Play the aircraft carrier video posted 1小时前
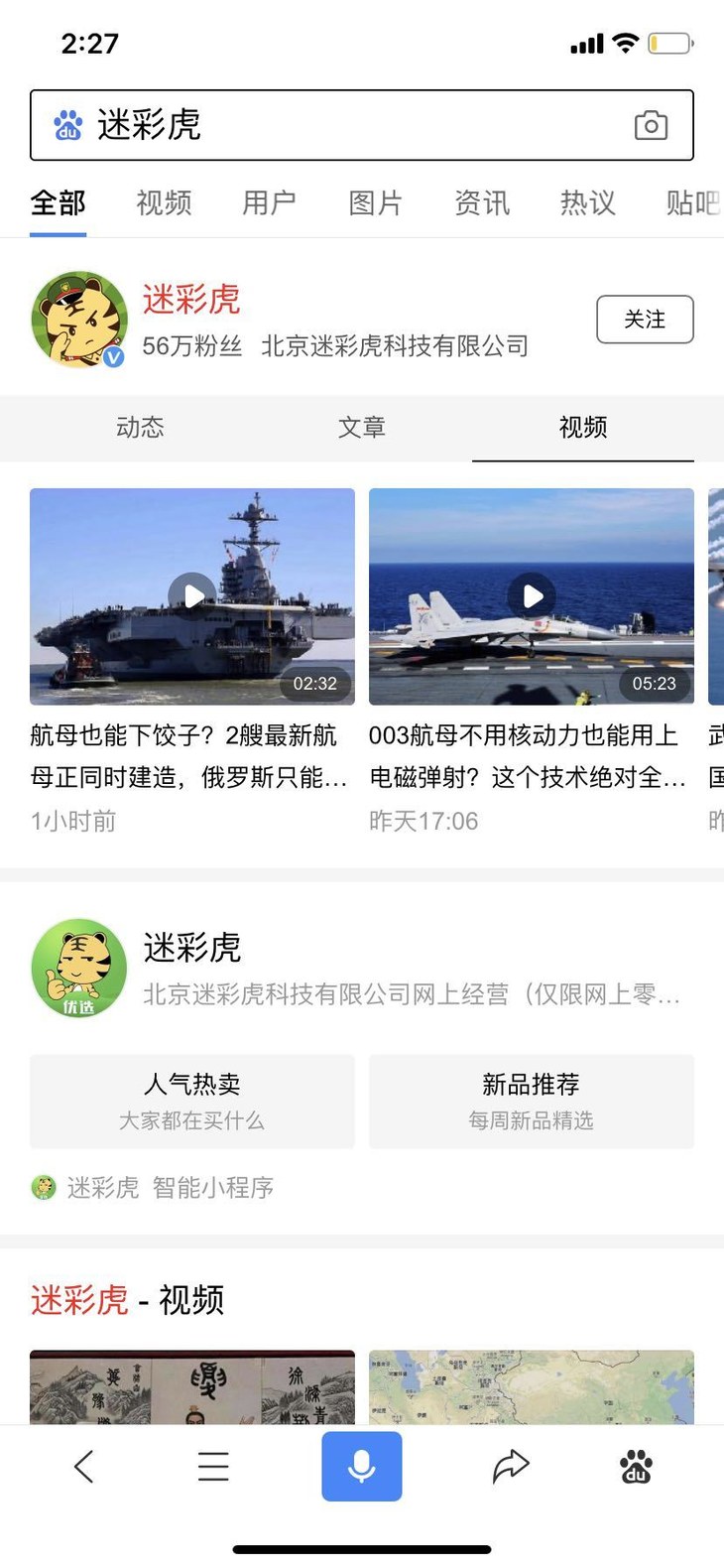This screenshot has height=1568, width=724. [x=192, y=595]
